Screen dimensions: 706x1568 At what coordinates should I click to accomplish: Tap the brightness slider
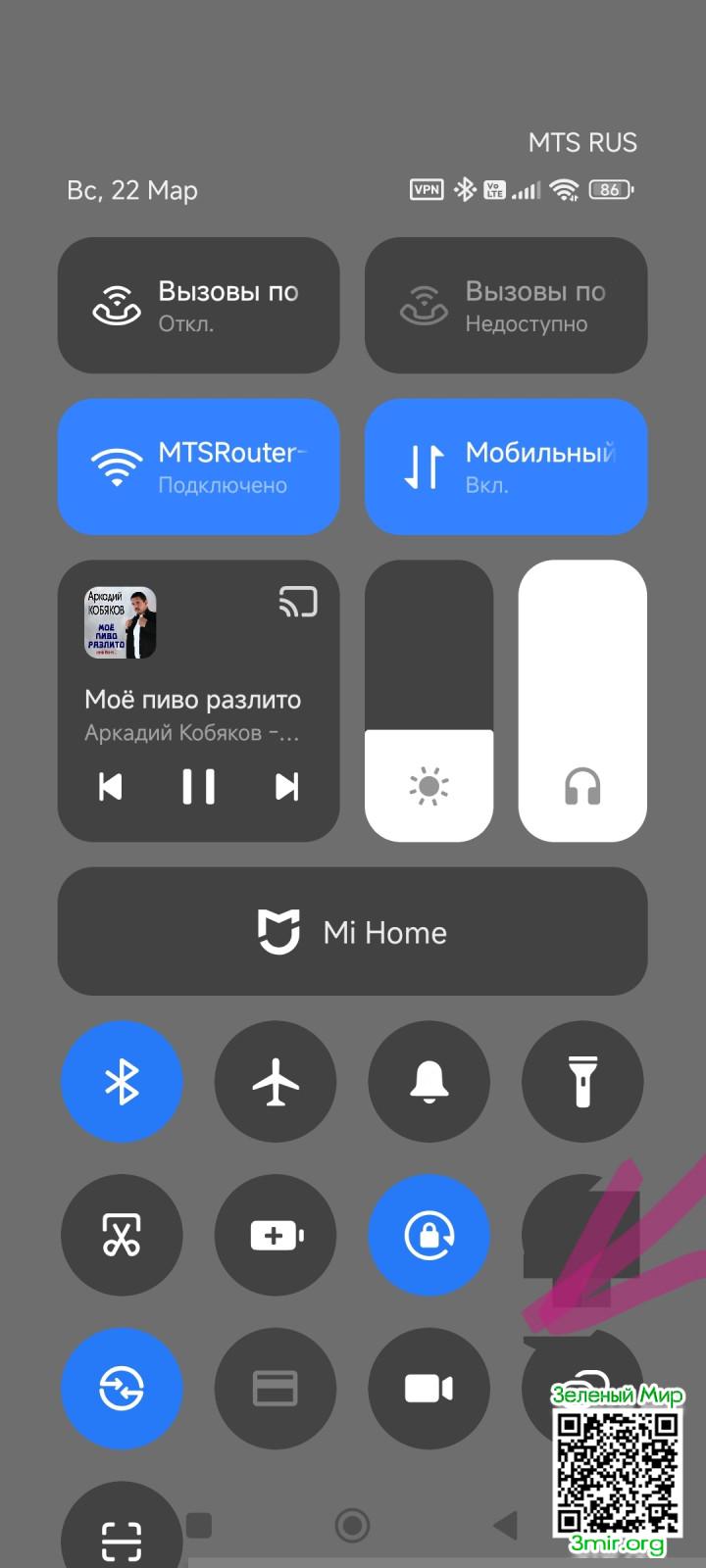click(x=429, y=702)
